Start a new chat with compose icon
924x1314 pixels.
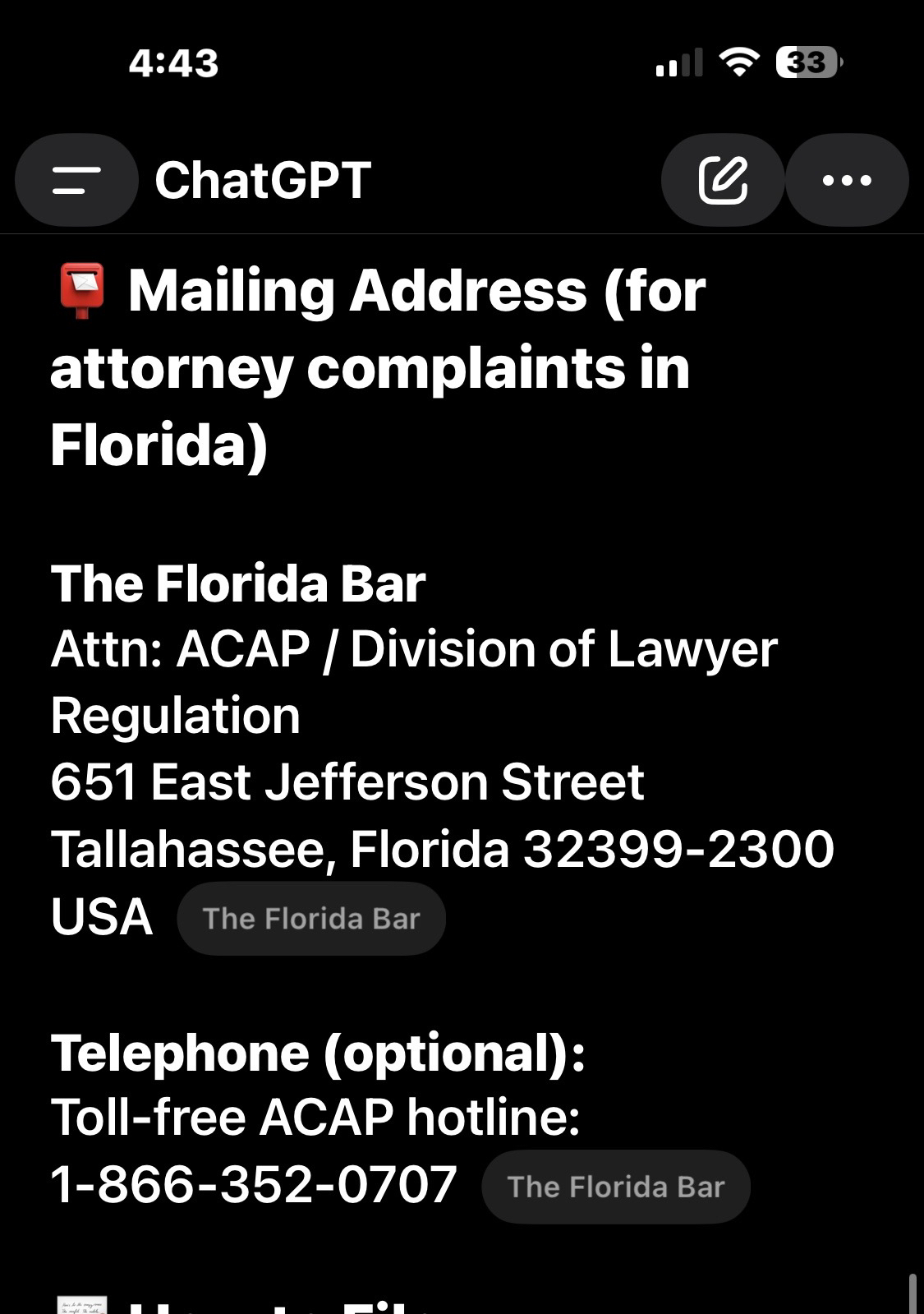pos(723,180)
